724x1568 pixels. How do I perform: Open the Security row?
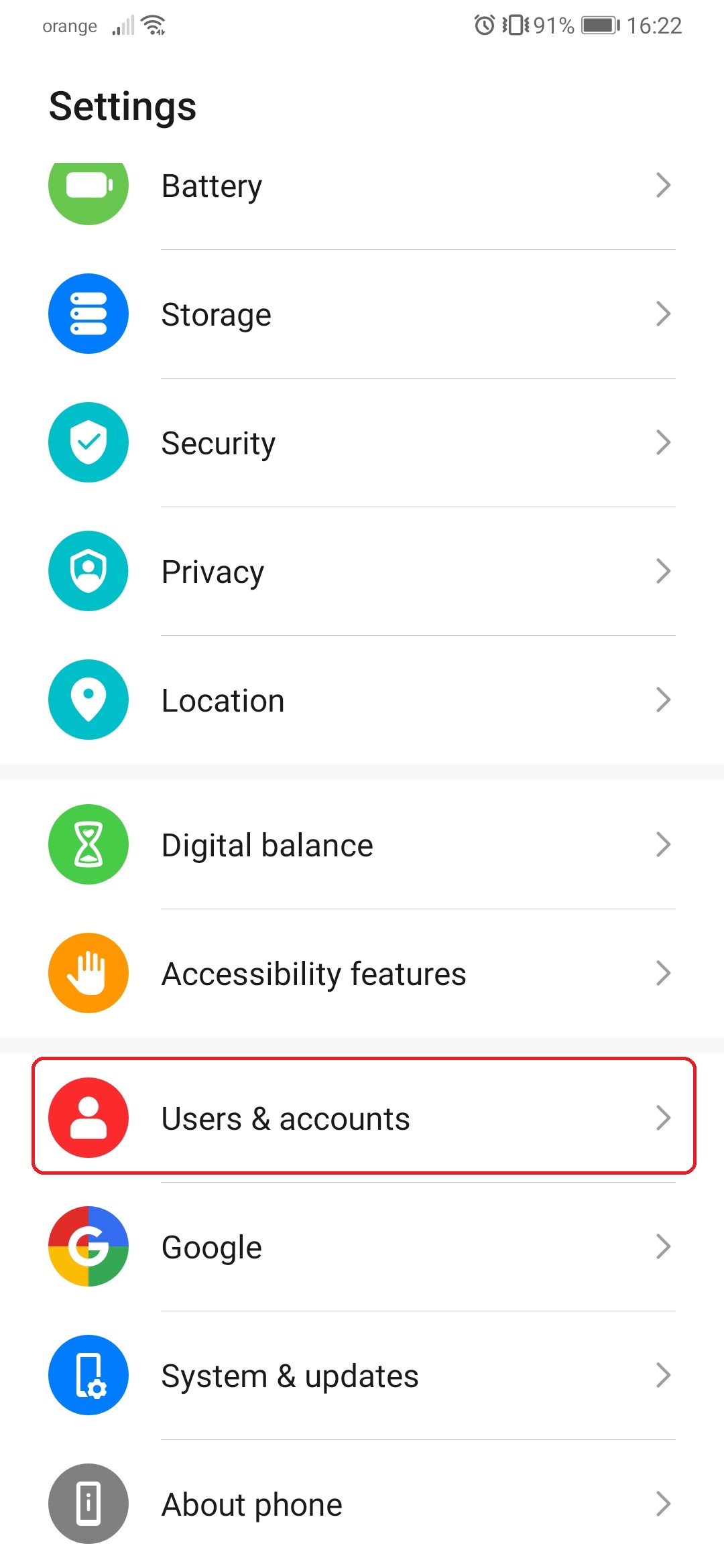[362, 442]
